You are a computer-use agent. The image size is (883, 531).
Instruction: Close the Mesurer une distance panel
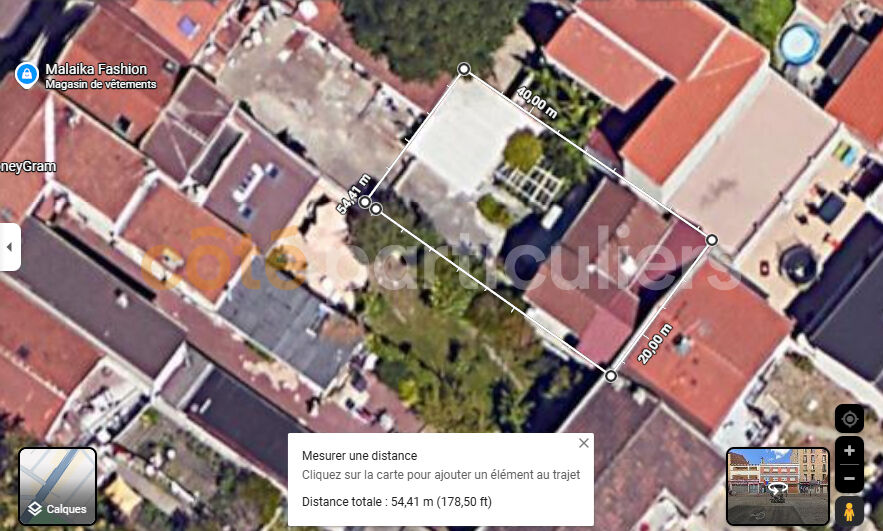(584, 443)
